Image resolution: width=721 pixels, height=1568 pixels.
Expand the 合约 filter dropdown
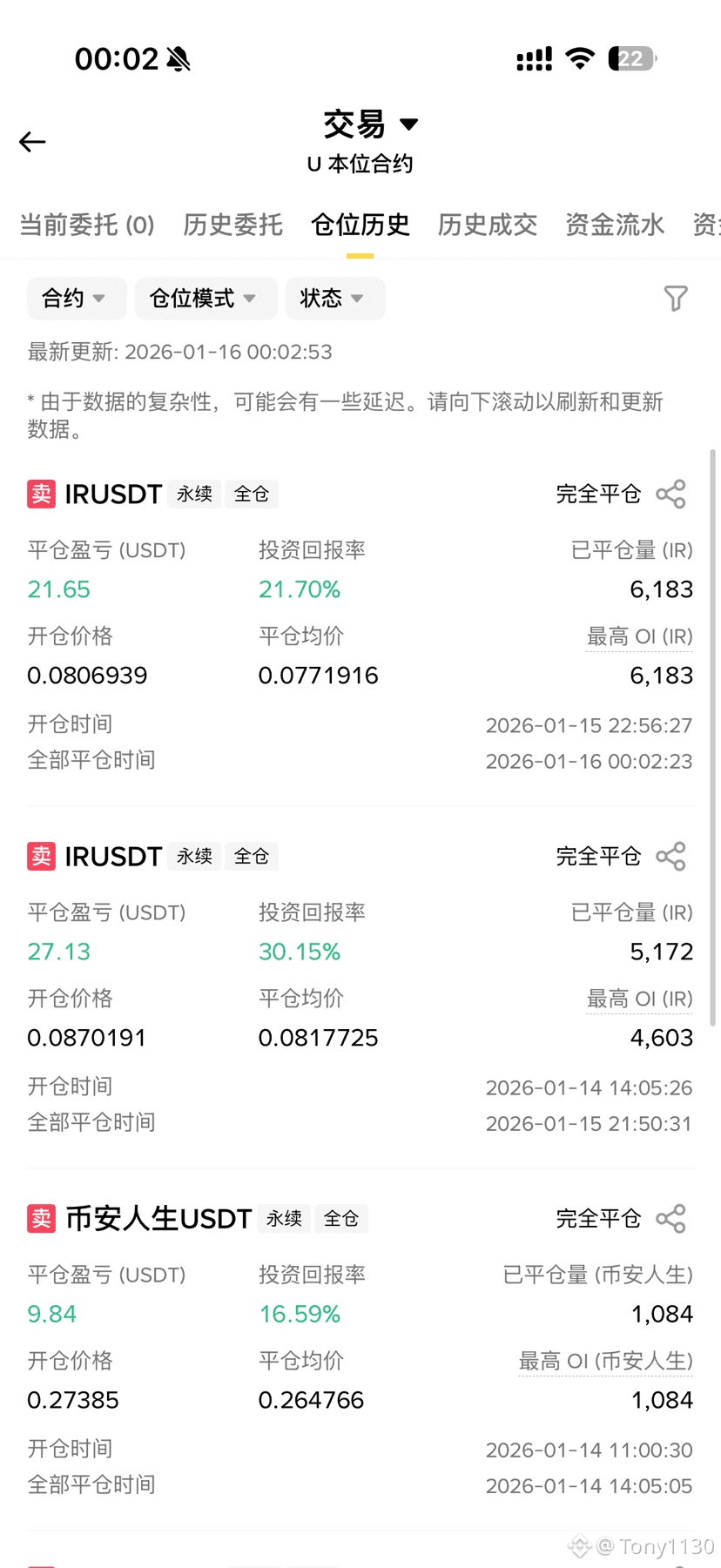(77, 299)
